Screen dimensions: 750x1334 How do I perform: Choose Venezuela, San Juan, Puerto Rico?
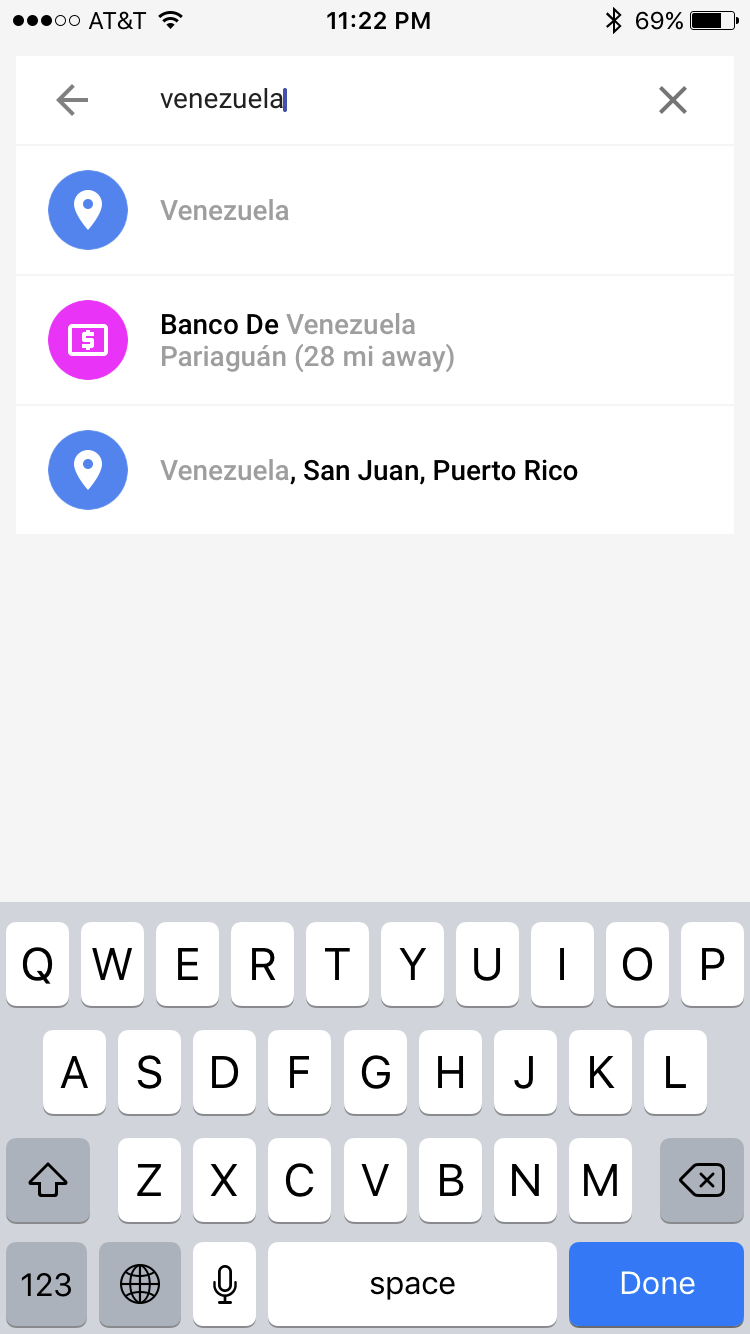pyautogui.click(x=375, y=470)
